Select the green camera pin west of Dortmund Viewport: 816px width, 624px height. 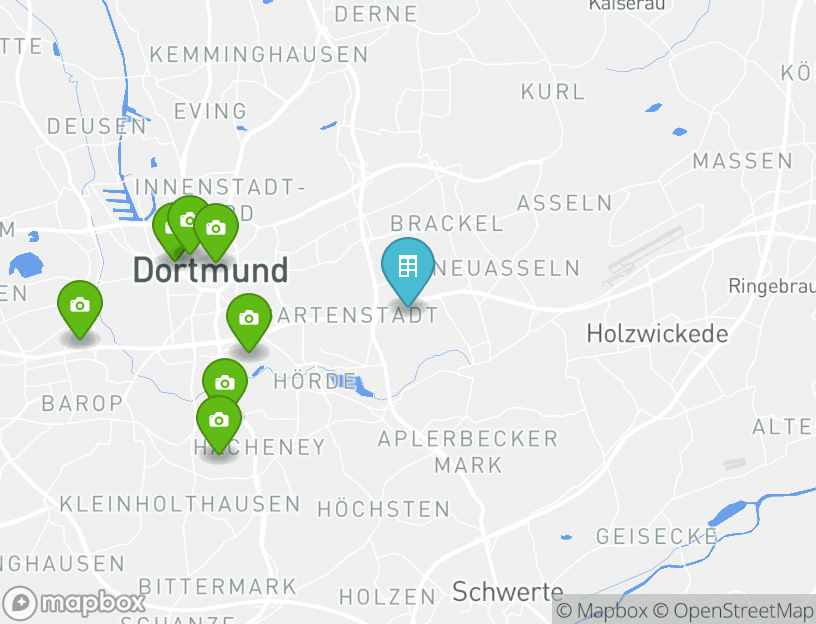point(80,306)
